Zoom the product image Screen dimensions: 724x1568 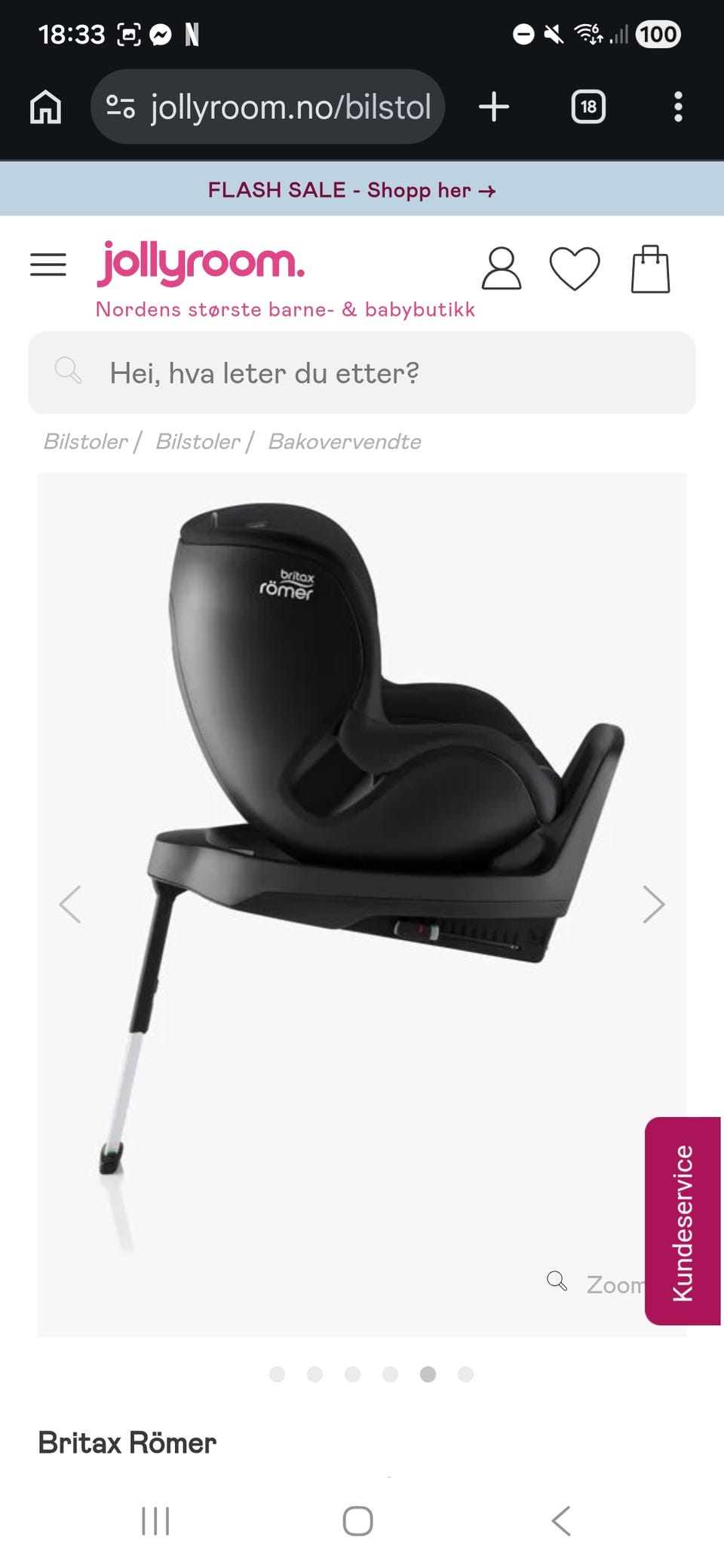[x=596, y=1283]
